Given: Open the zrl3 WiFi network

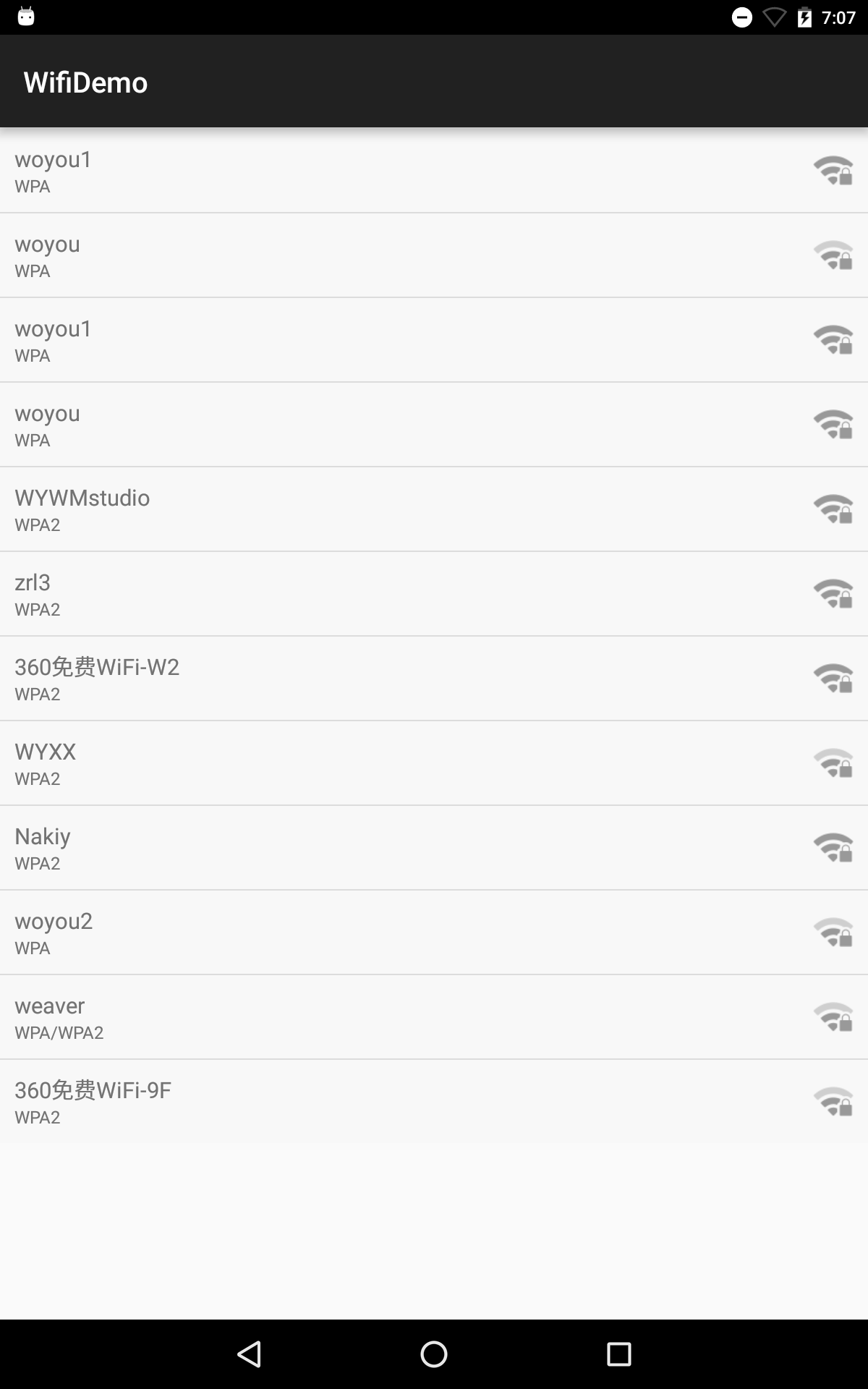Looking at the screenshot, I should click(x=434, y=594).
